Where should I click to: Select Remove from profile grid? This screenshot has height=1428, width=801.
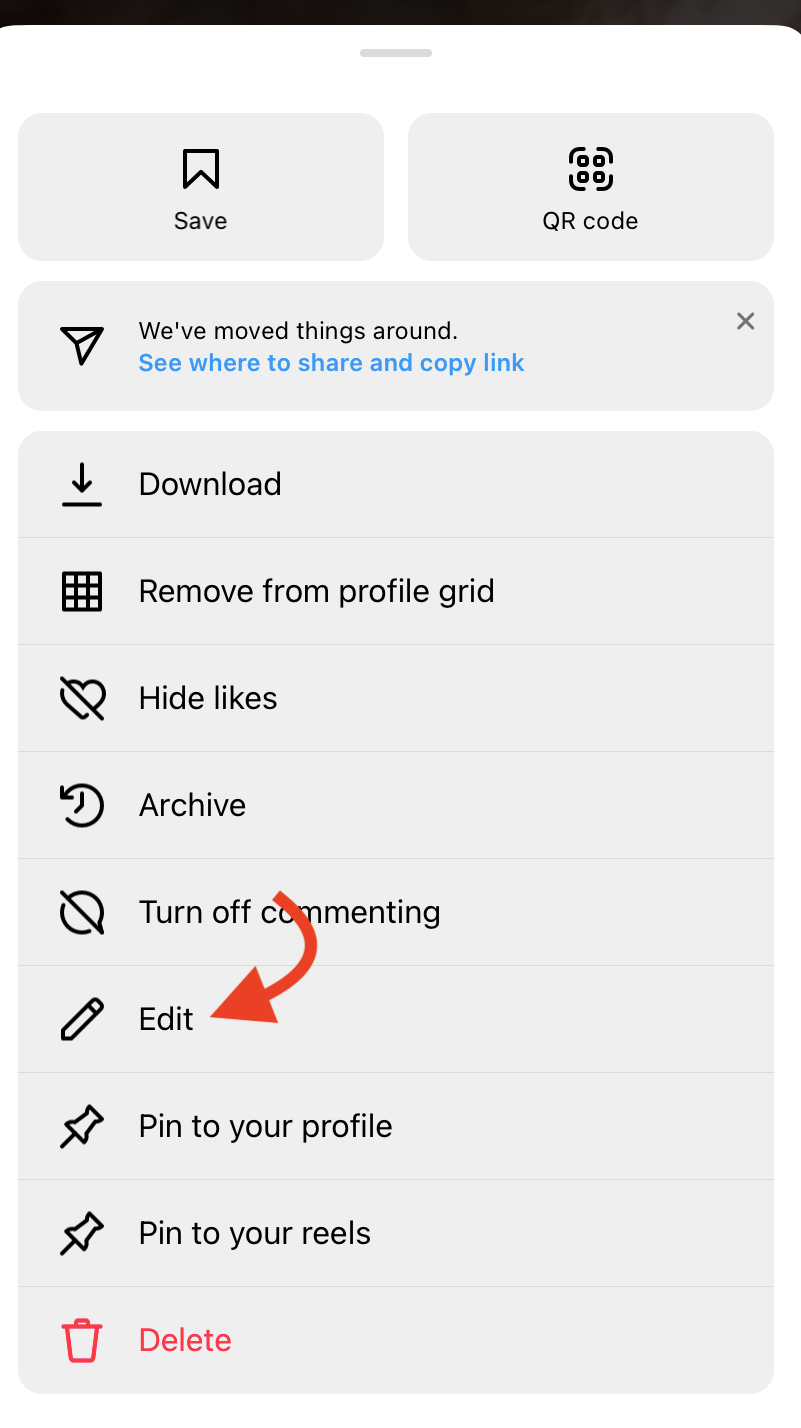316,591
